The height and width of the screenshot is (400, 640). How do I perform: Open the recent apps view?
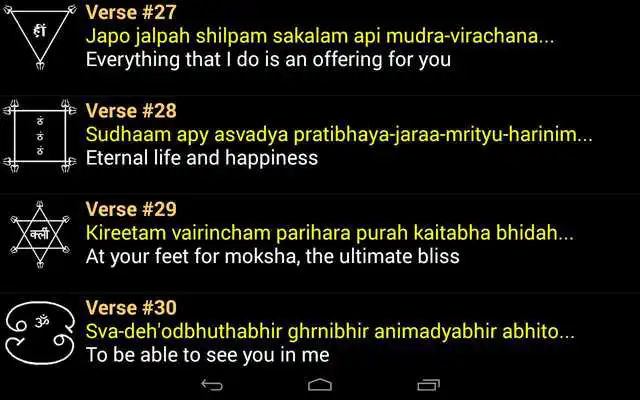(428, 385)
